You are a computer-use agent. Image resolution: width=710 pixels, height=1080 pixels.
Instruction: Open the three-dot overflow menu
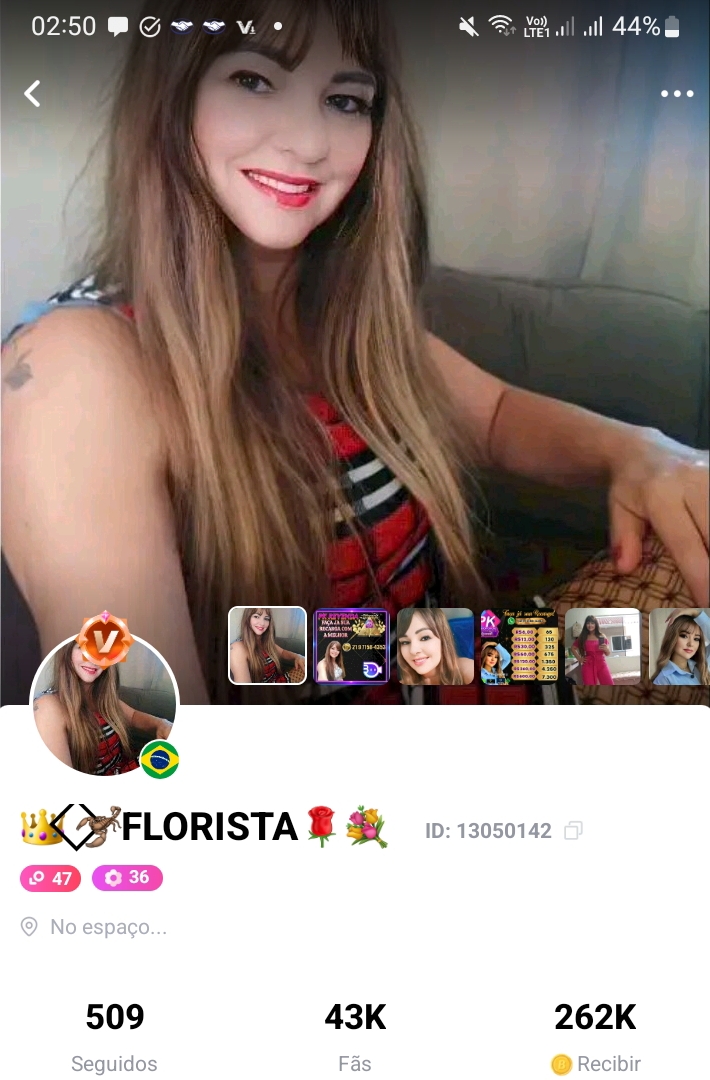[x=677, y=94]
